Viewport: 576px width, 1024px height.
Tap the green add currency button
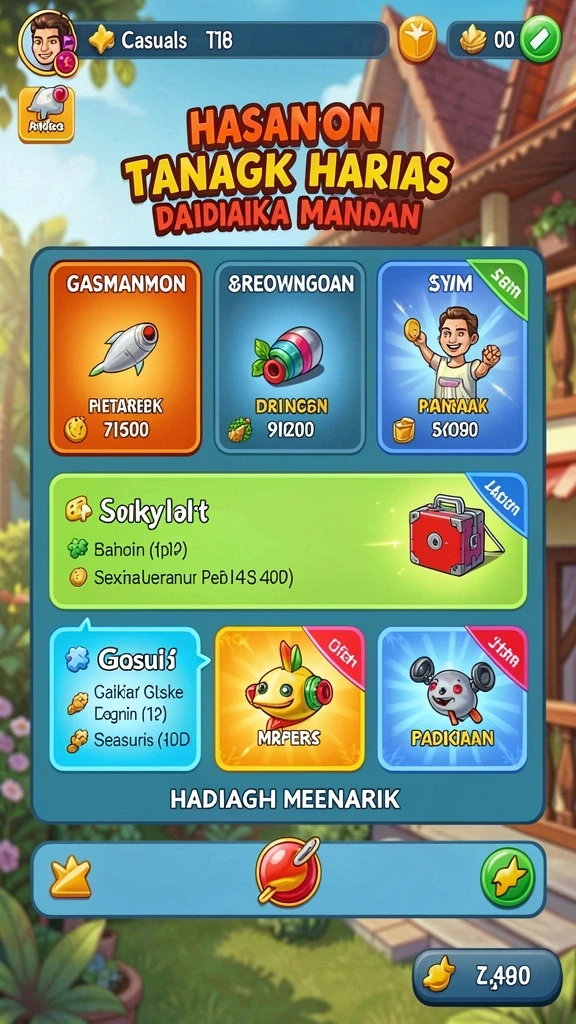pyautogui.click(x=541, y=39)
